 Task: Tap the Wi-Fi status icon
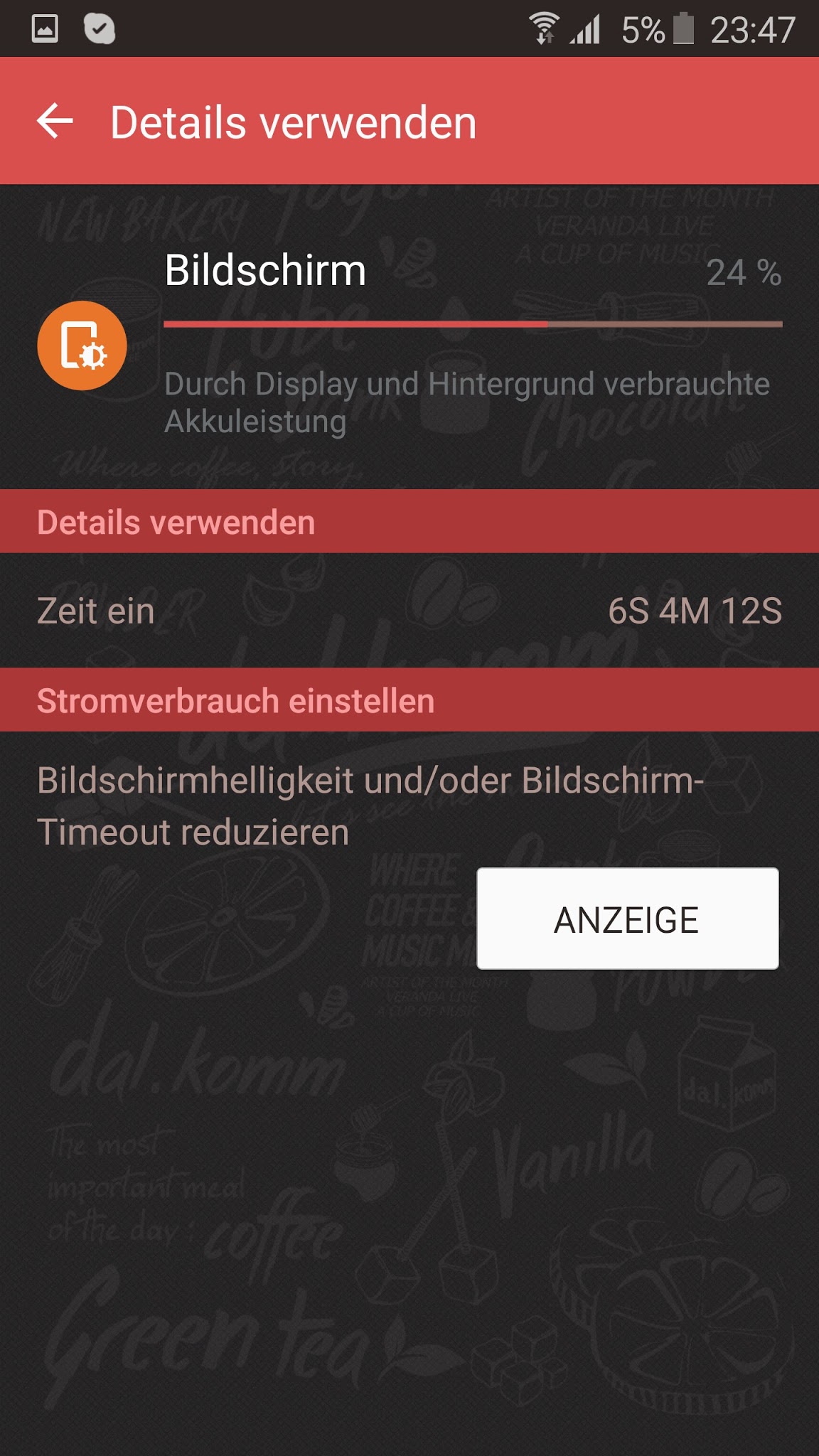[545, 28]
